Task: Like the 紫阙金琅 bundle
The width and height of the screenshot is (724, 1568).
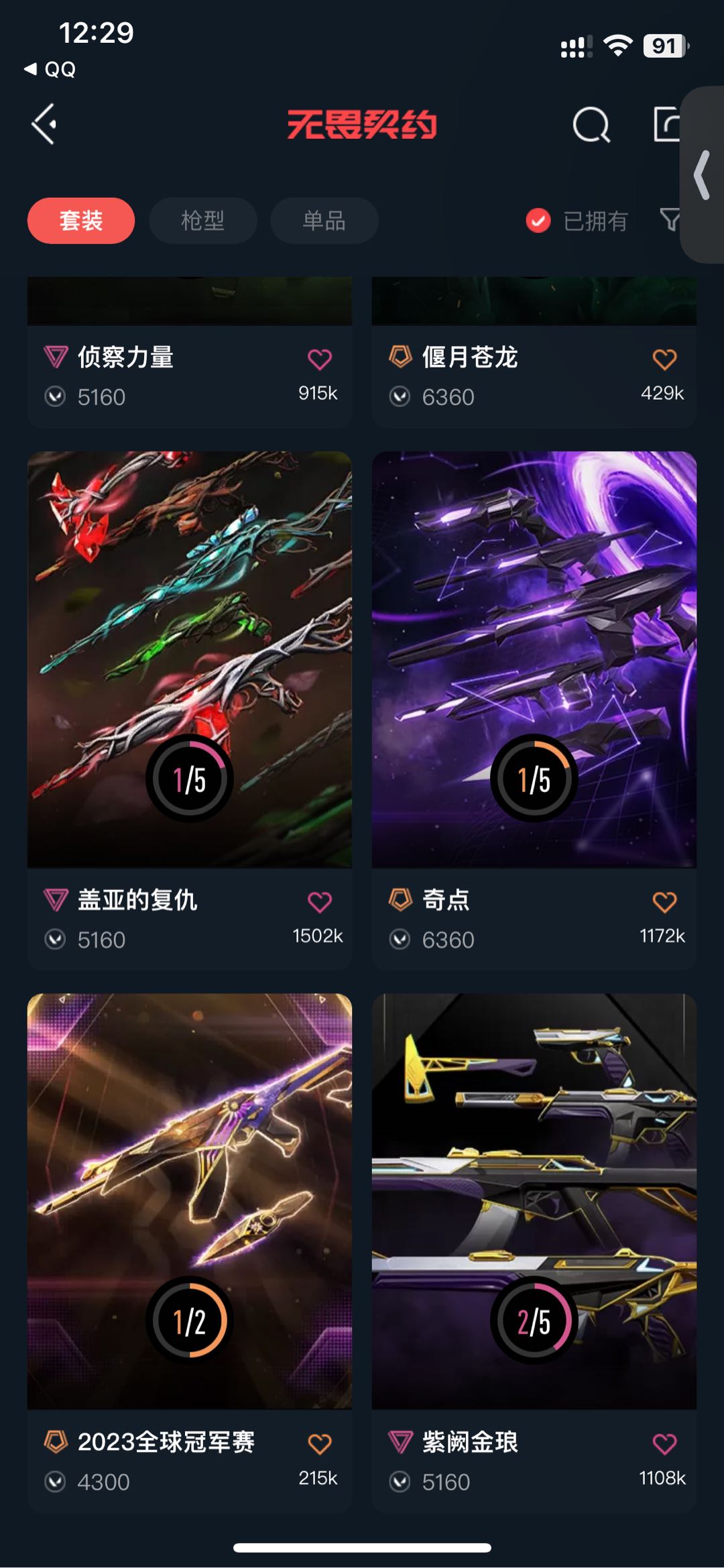Action: pyautogui.click(x=664, y=1444)
